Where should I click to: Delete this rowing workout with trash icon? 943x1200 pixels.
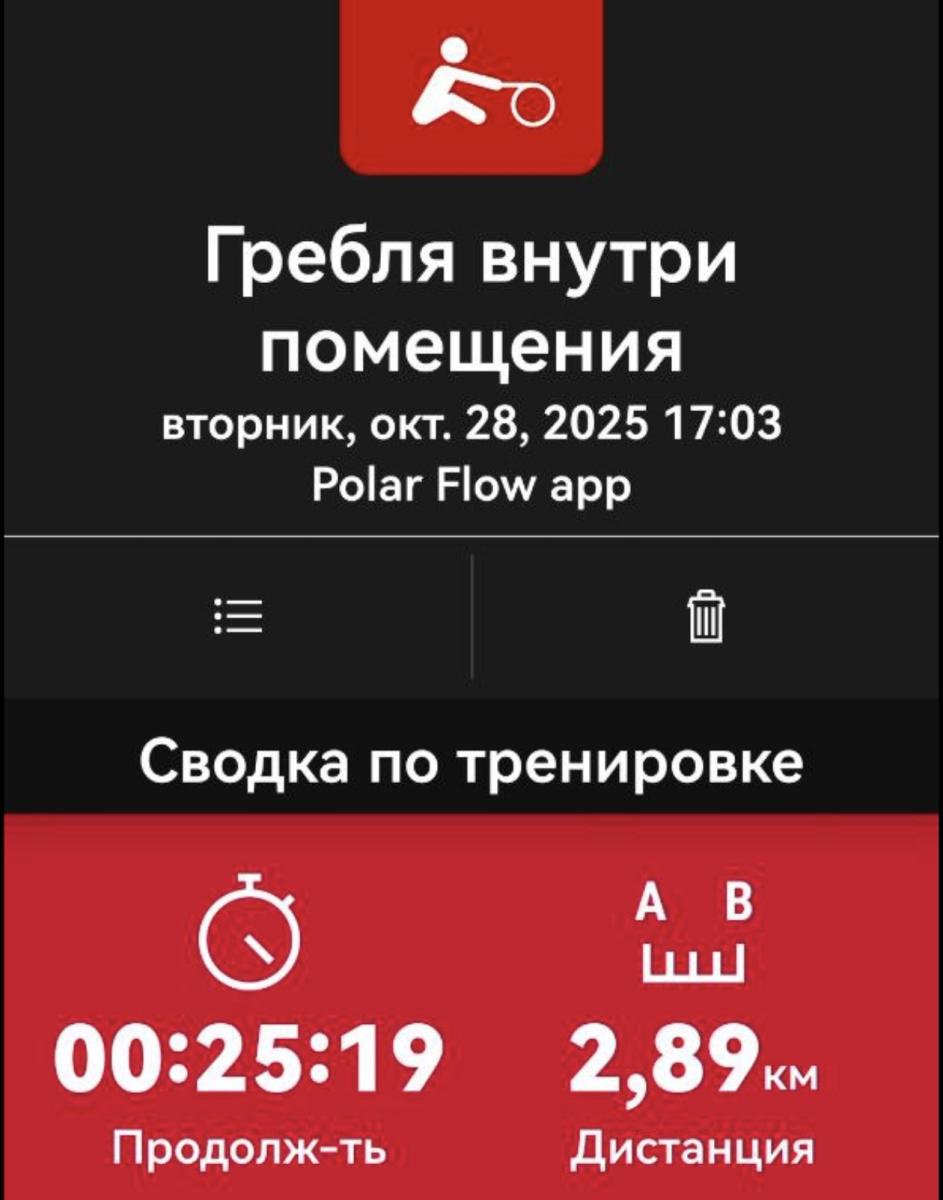706,617
